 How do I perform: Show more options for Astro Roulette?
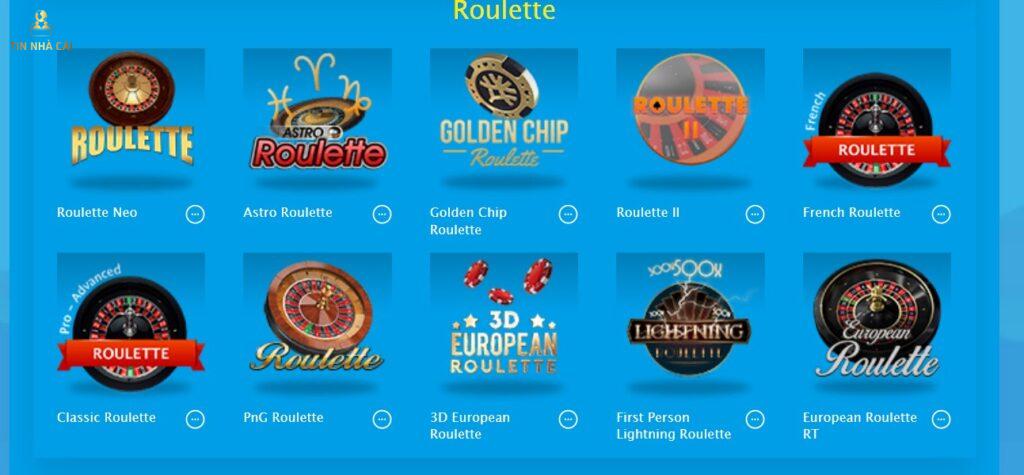(x=382, y=214)
